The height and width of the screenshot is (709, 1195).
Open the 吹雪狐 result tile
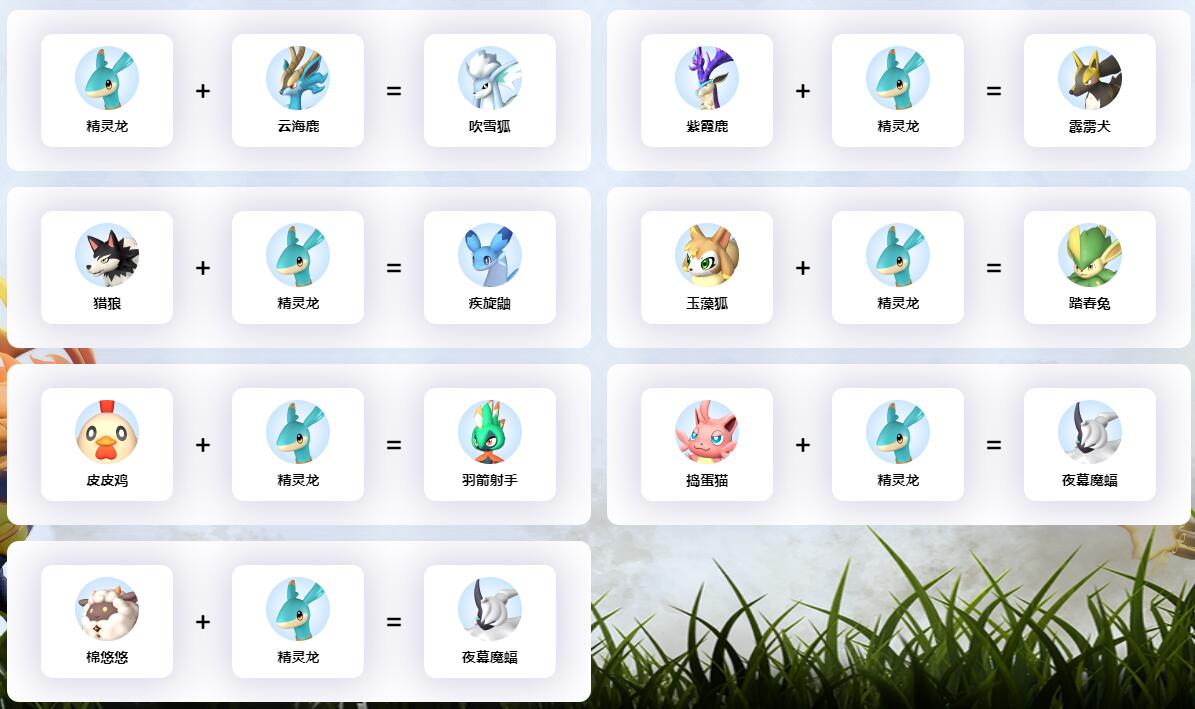pos(489,90)
